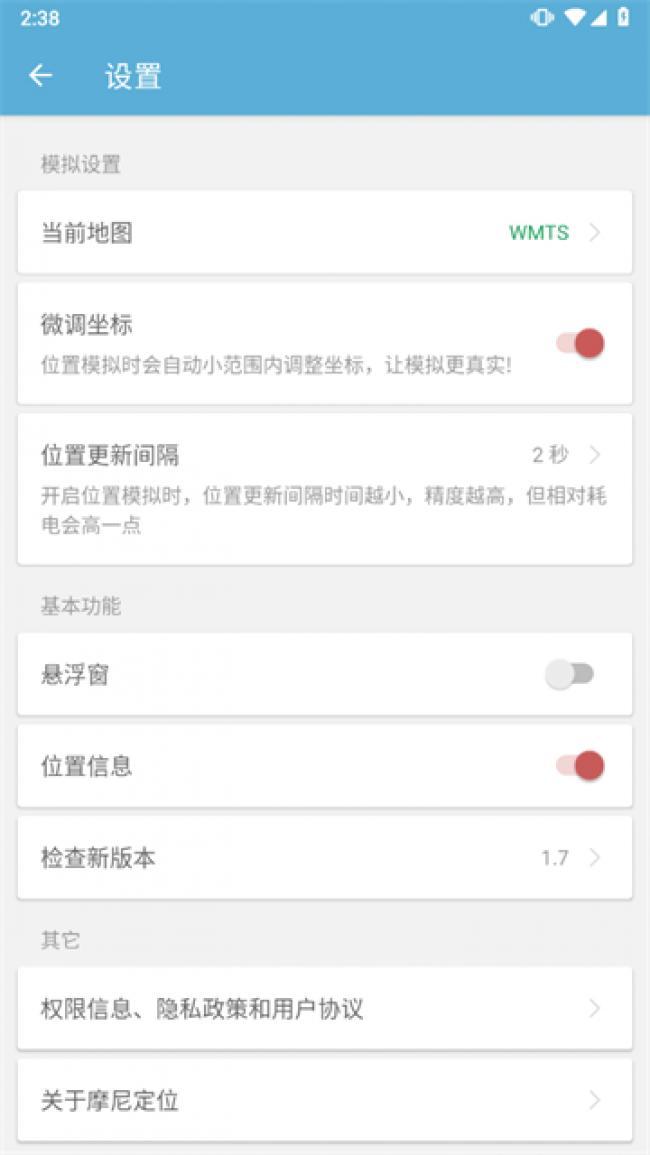Enable the 悬浮窗 toggle
Viewport: 650px width, 1155px height.
[x=570, y=675]
